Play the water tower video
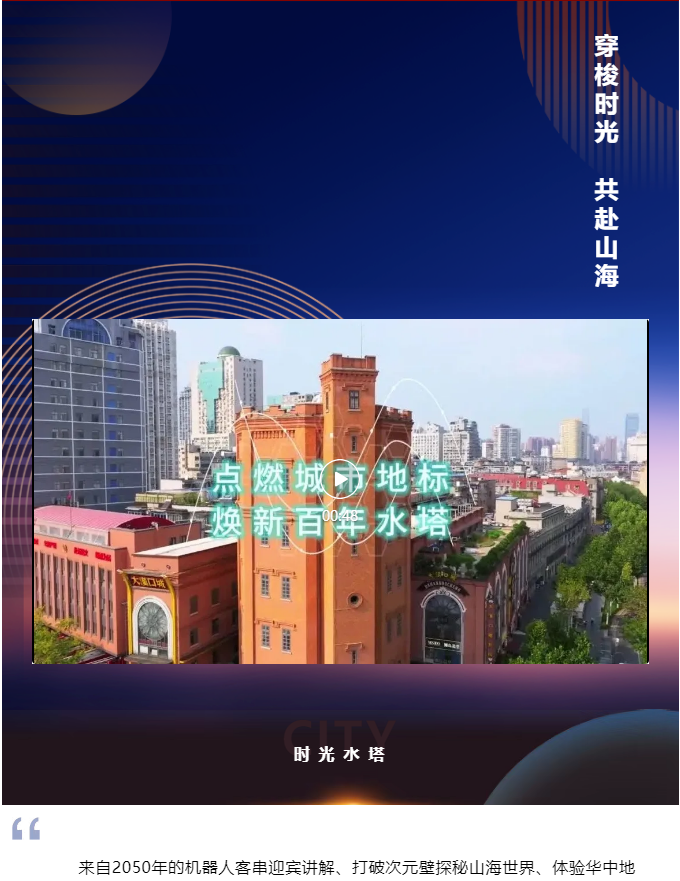The image size is (680, 881). [341, 482]
